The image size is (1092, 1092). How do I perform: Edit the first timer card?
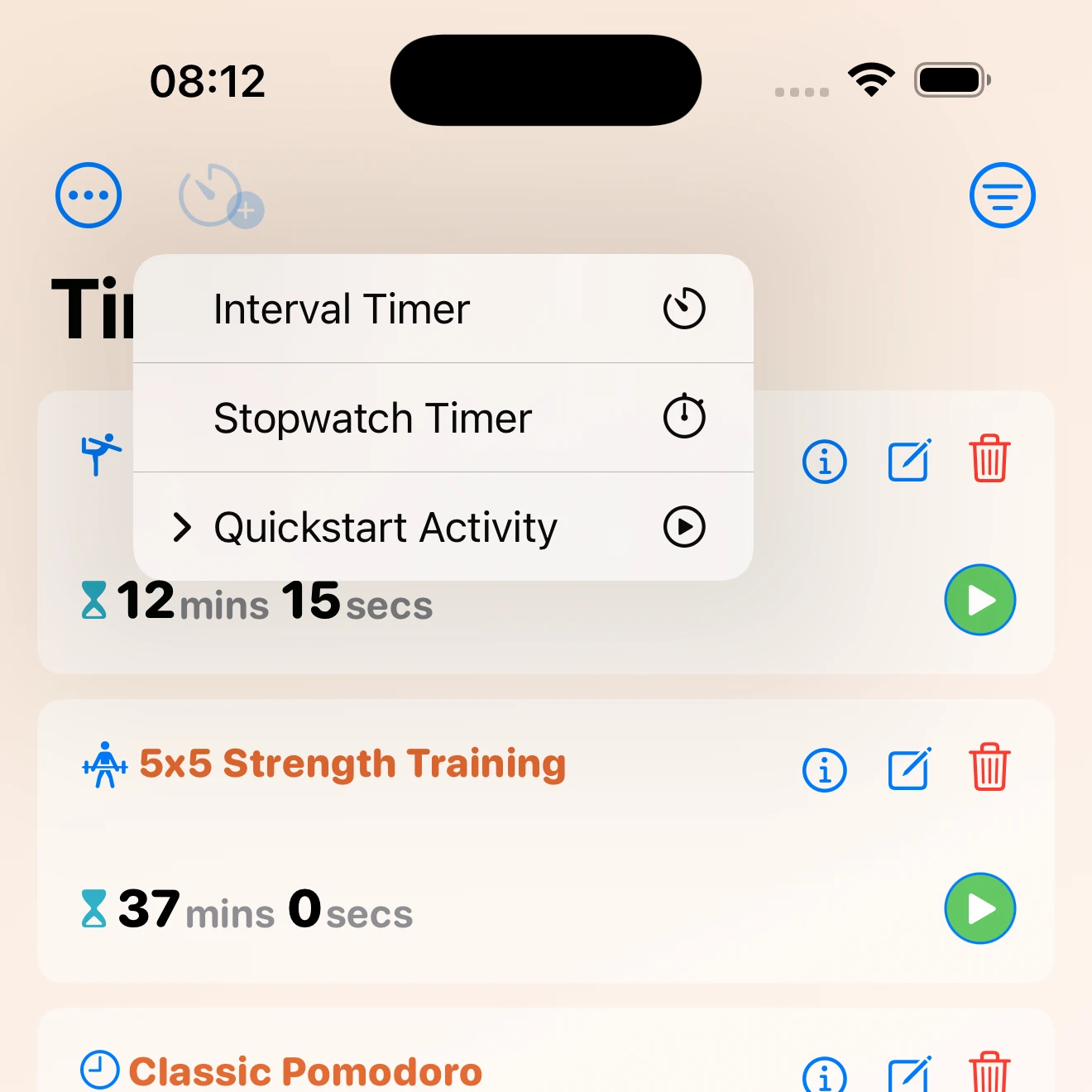908,461
